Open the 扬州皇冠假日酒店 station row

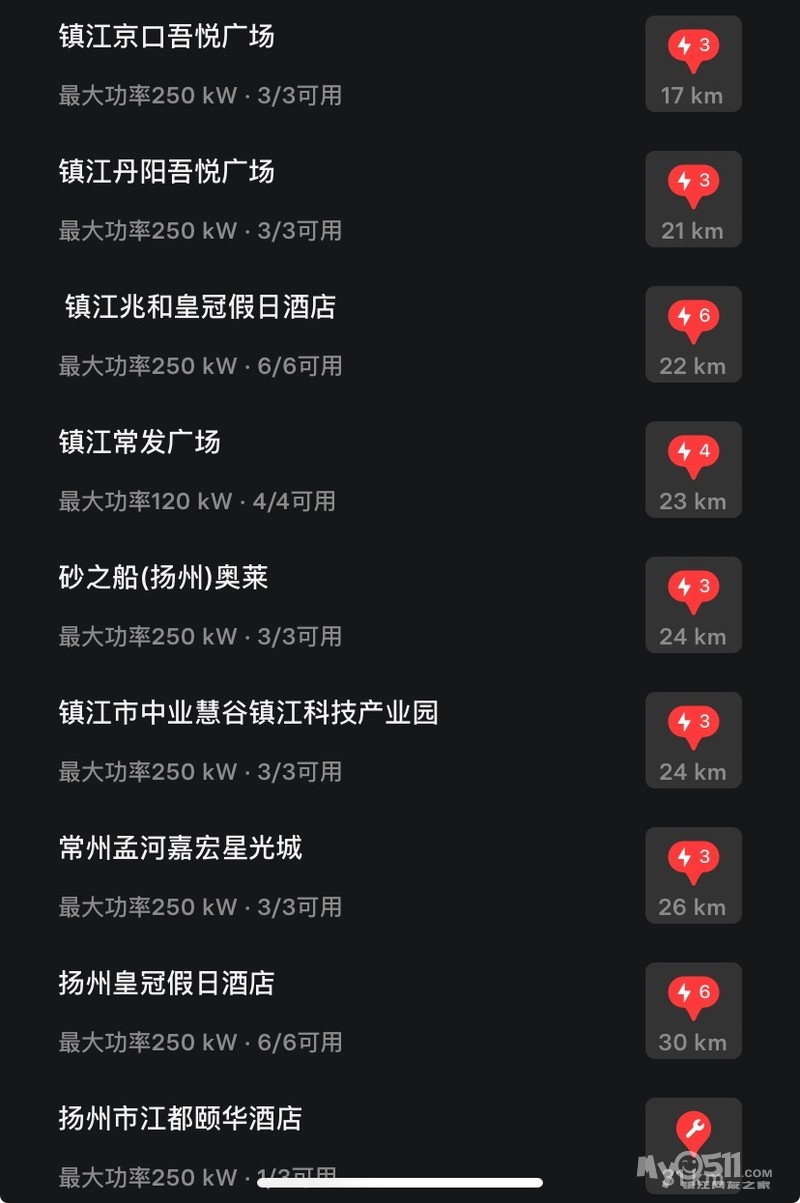coord(166,984)
